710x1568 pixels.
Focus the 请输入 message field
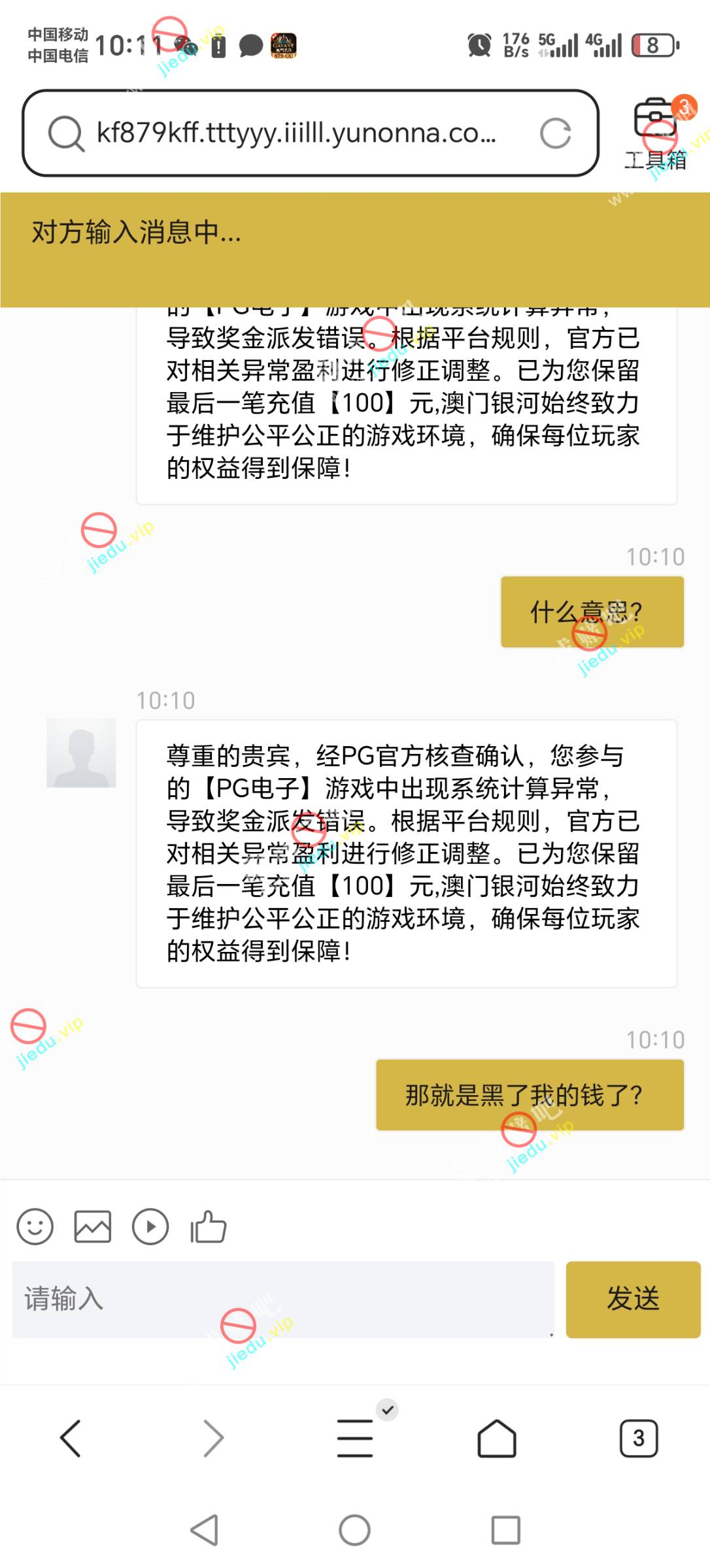(x=282, y=1299)
